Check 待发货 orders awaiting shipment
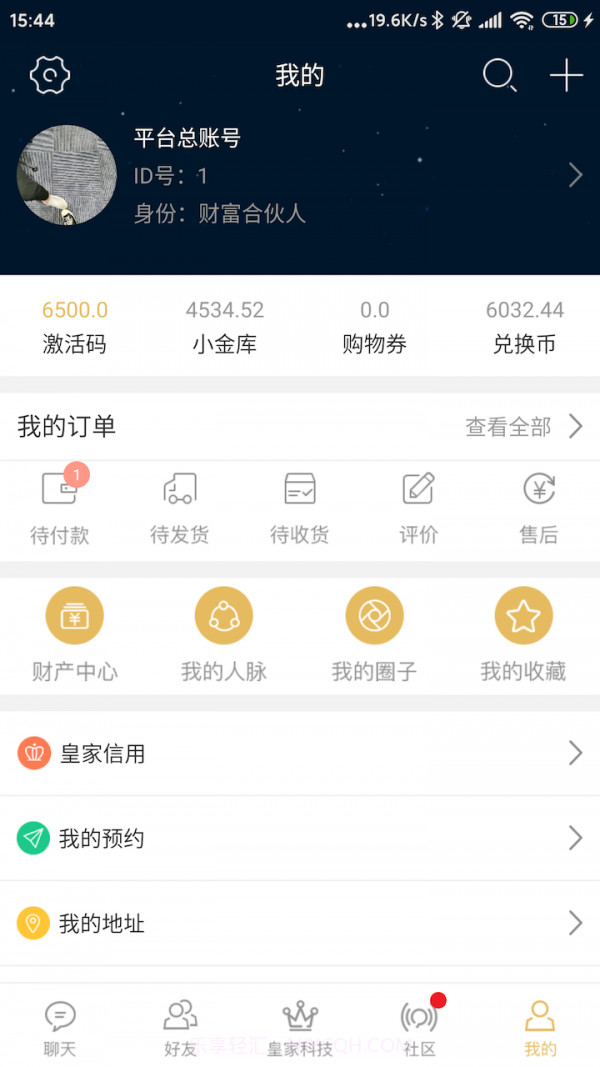Image resolution: width=600 pixels, height=1067 pixels. click(180, 508)
